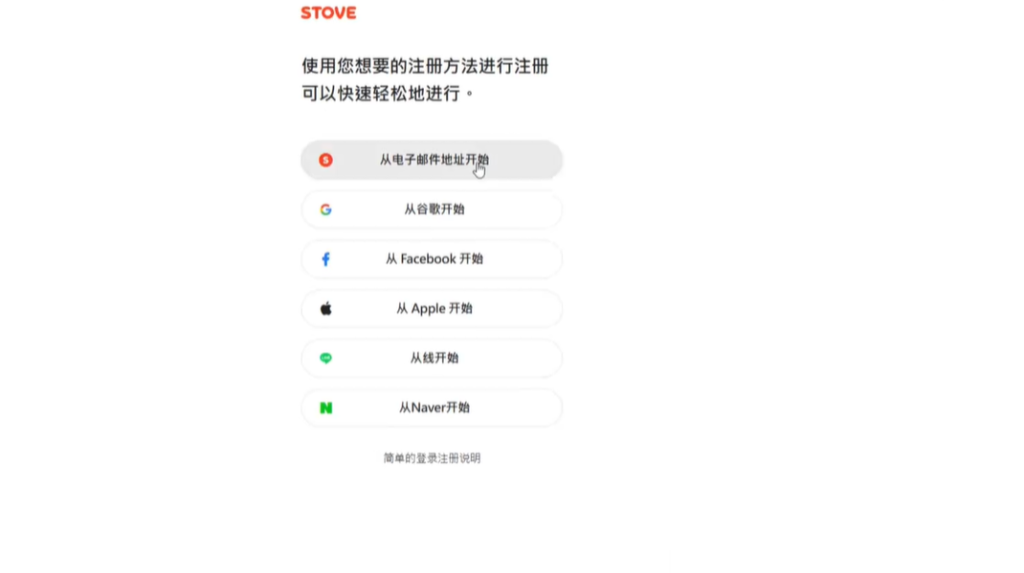
Task: Choose the Facebook sign-up option
Action: pyautogui.click(x=431, y=259)
